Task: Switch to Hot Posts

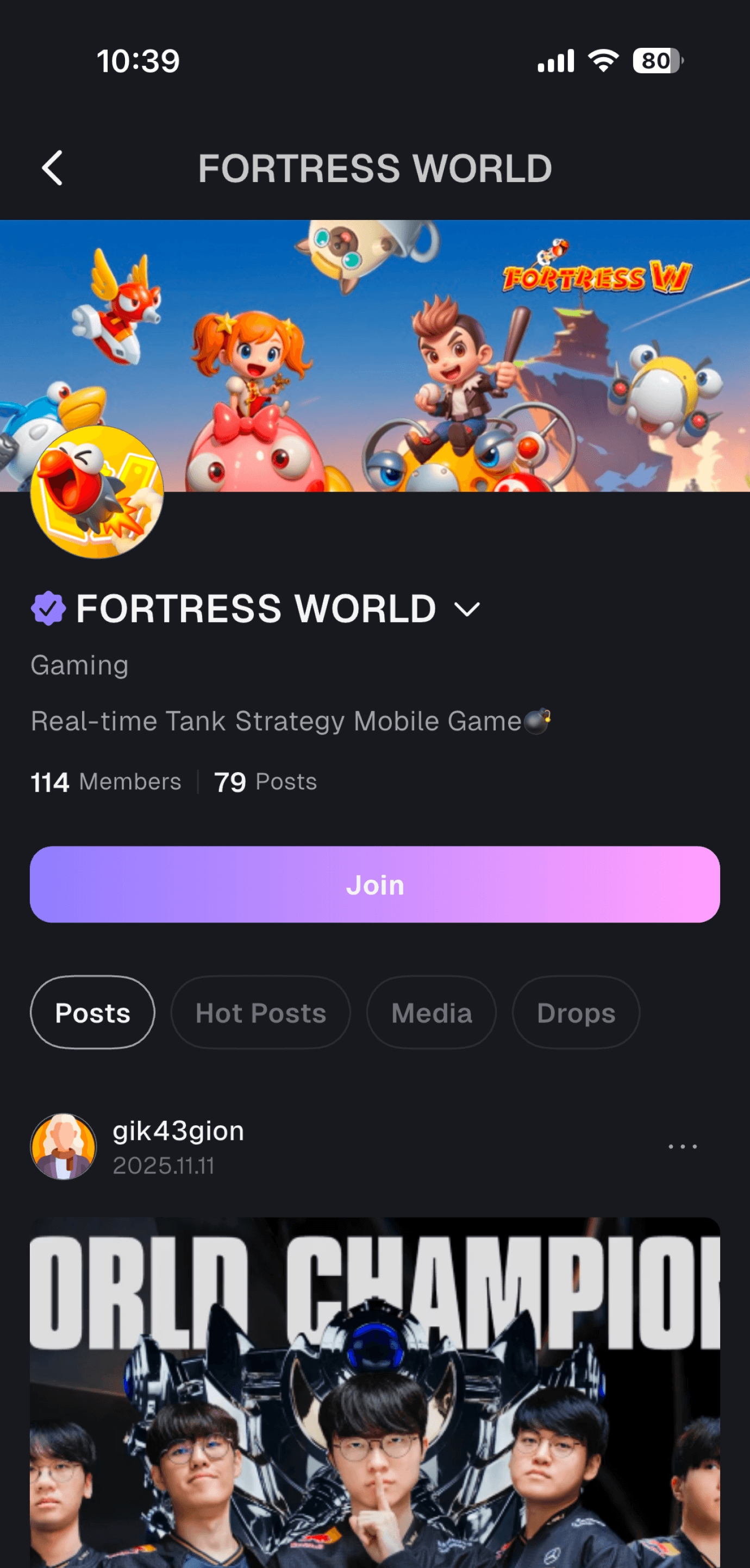Action: click(x=260, y=1013)
